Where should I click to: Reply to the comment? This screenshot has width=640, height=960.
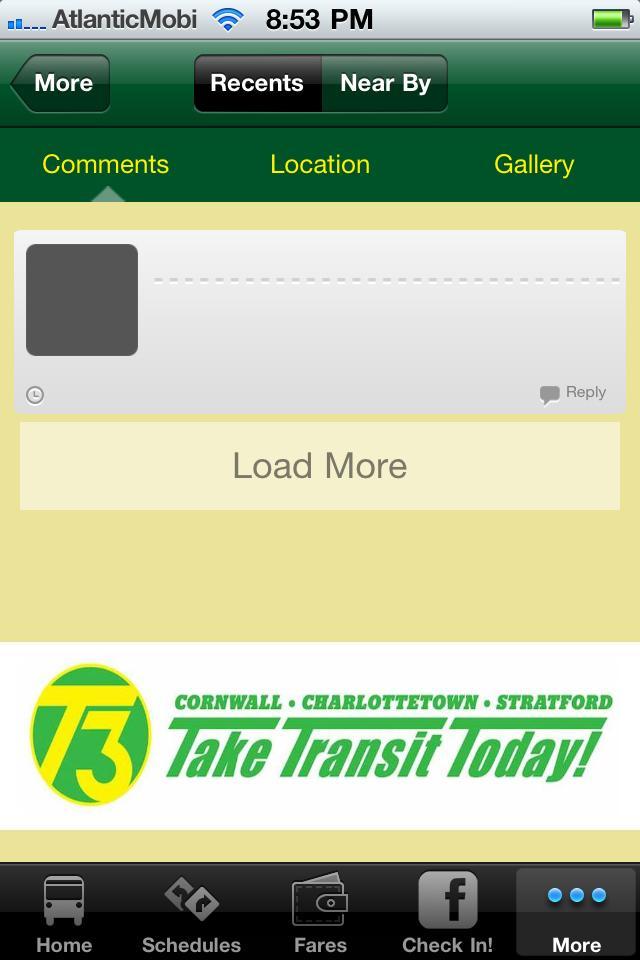coord(574,393)
